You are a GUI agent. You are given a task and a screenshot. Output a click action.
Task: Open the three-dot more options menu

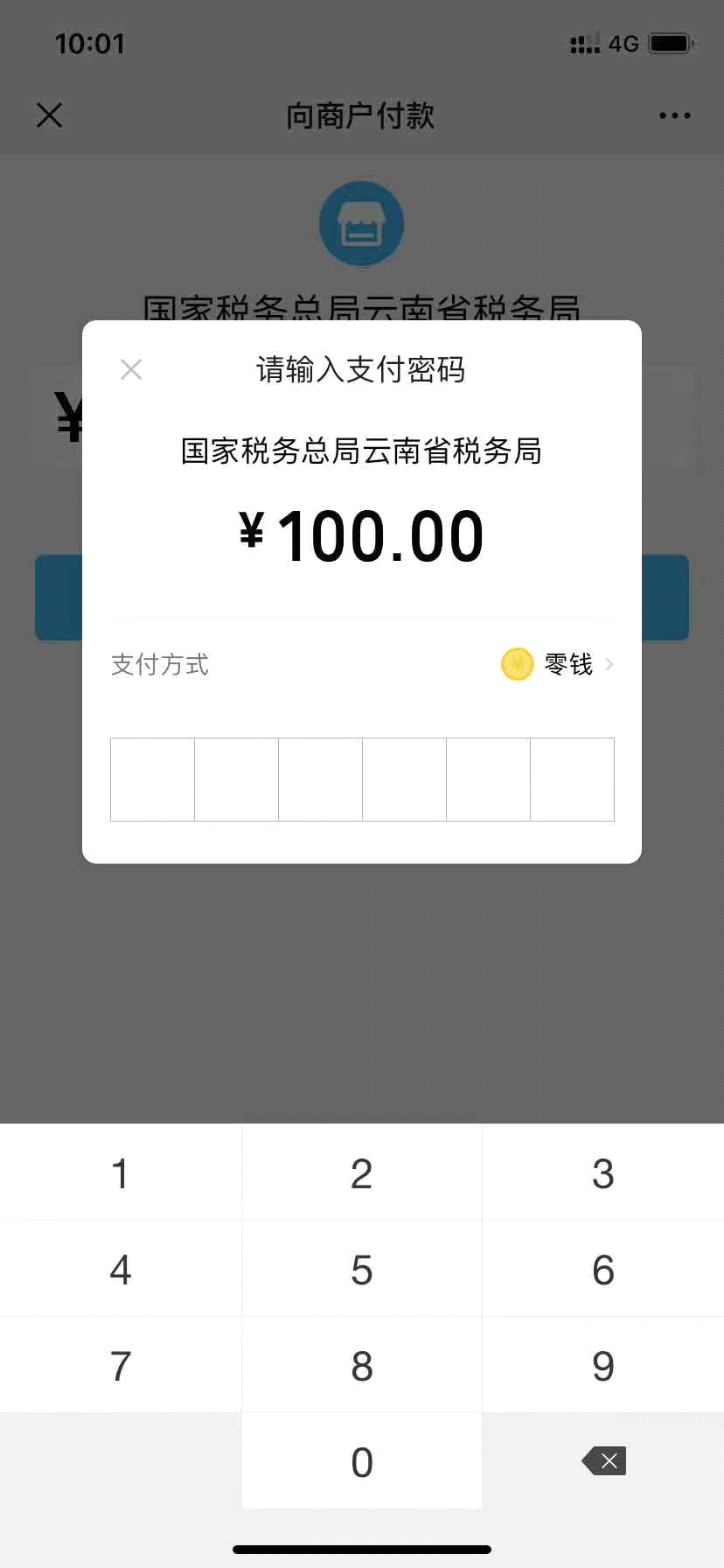pyautogui.click(x=674, y=115)
